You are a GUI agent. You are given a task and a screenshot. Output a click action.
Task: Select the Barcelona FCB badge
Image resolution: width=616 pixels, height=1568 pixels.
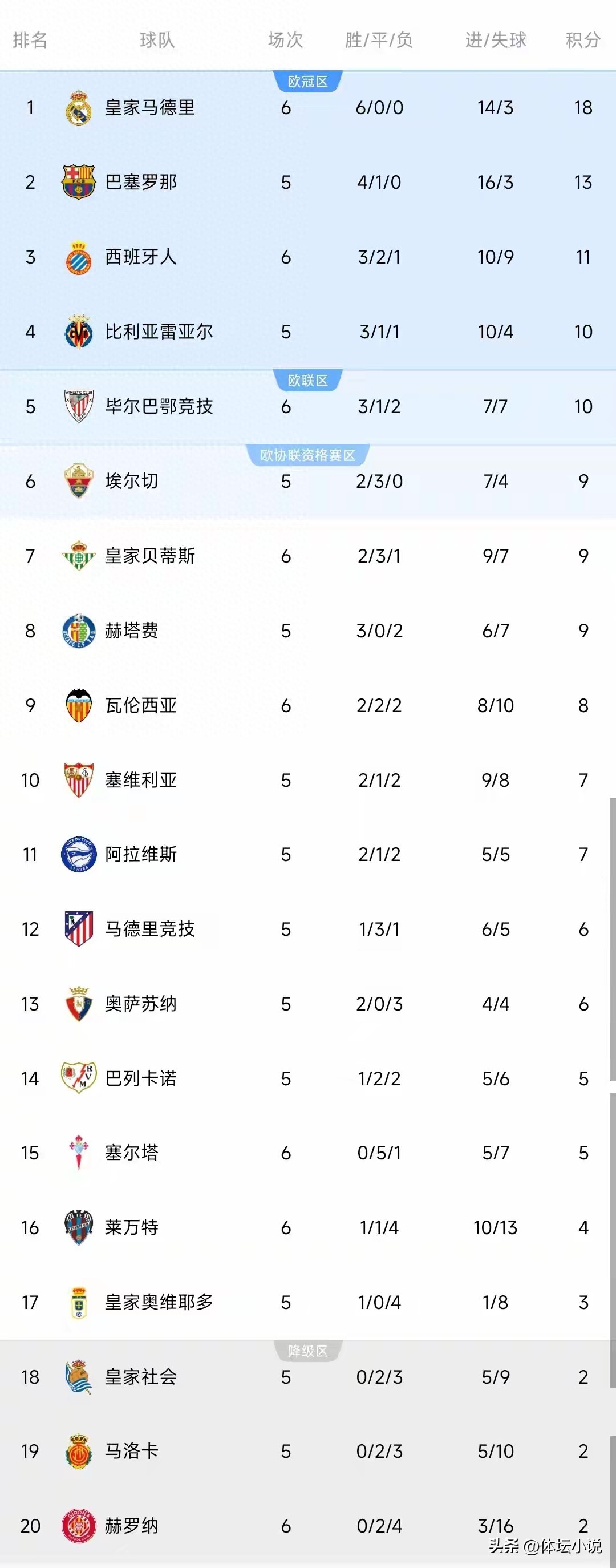point(78,183)
